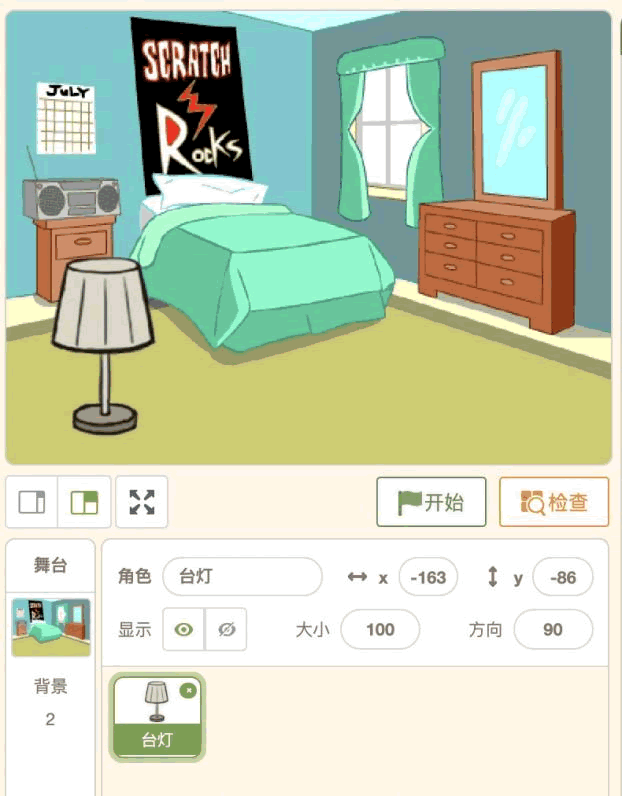Edit the sprite name field 台灯
Image resolution: width=622 pixels, height=796 pixels.
242,577
